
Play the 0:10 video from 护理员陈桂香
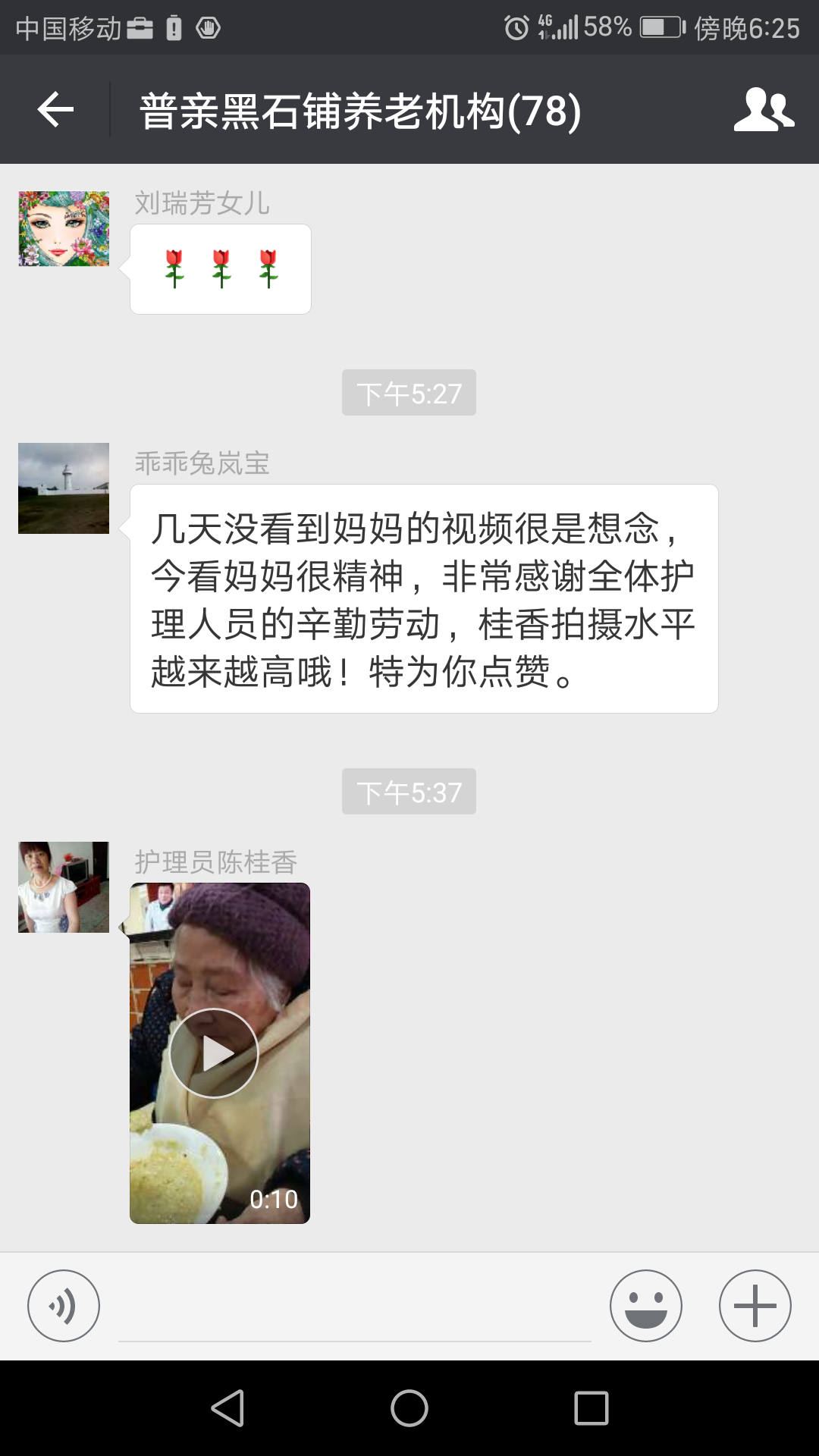pyautogui.click(x=214, y=1053)
